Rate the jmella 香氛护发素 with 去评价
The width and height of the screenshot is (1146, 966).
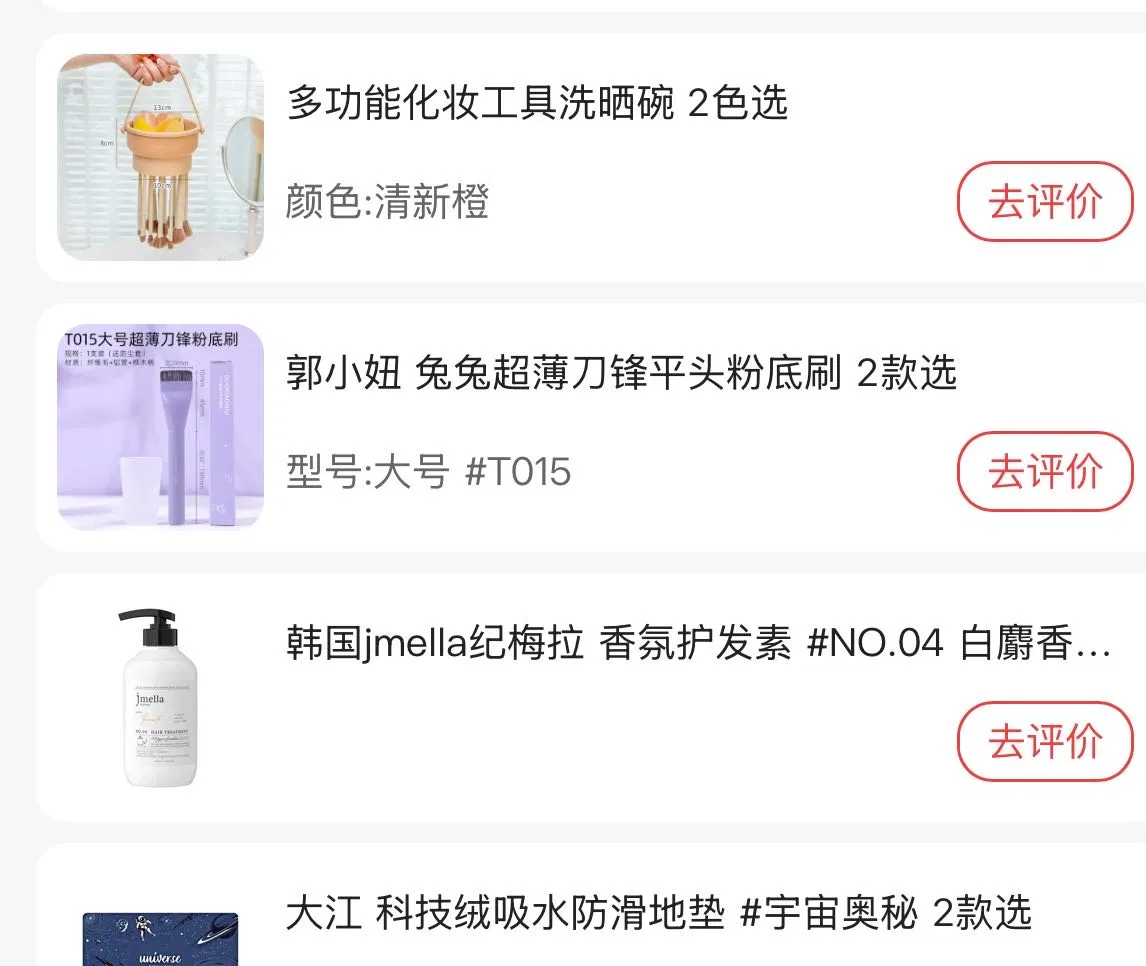(1045, 741)
